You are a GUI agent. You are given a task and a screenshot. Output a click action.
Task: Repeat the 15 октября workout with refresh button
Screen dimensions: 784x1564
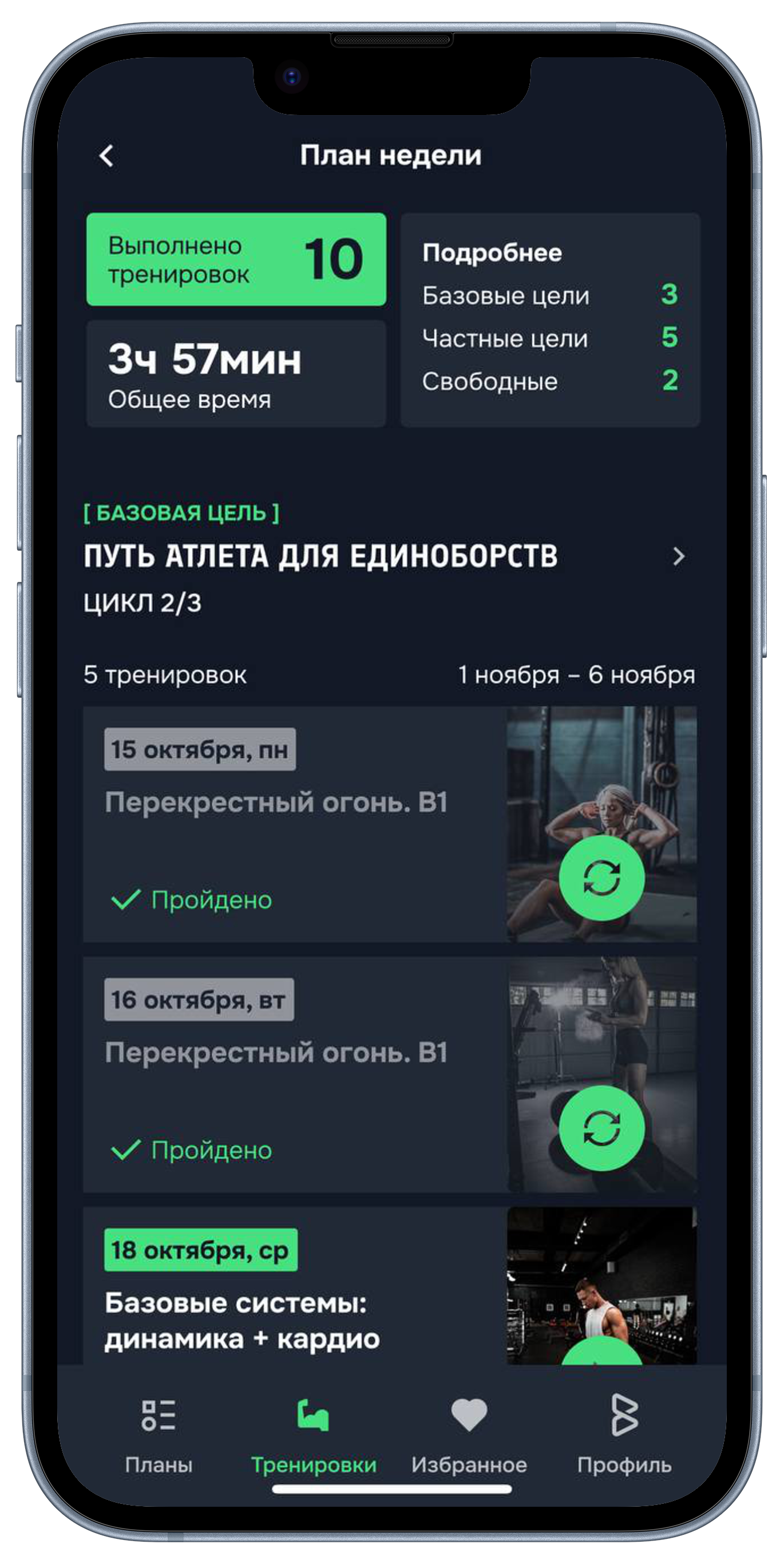(601, 878)
